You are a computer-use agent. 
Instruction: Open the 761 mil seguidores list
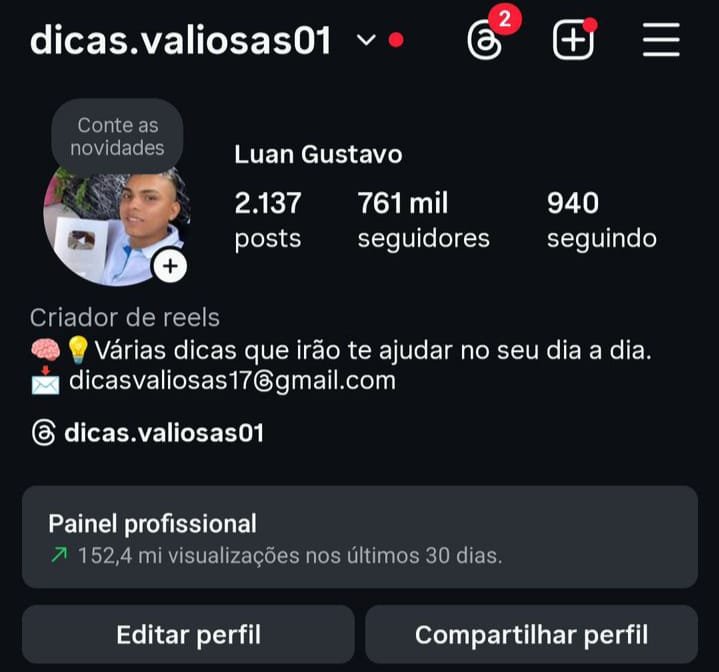pos(423,220)
